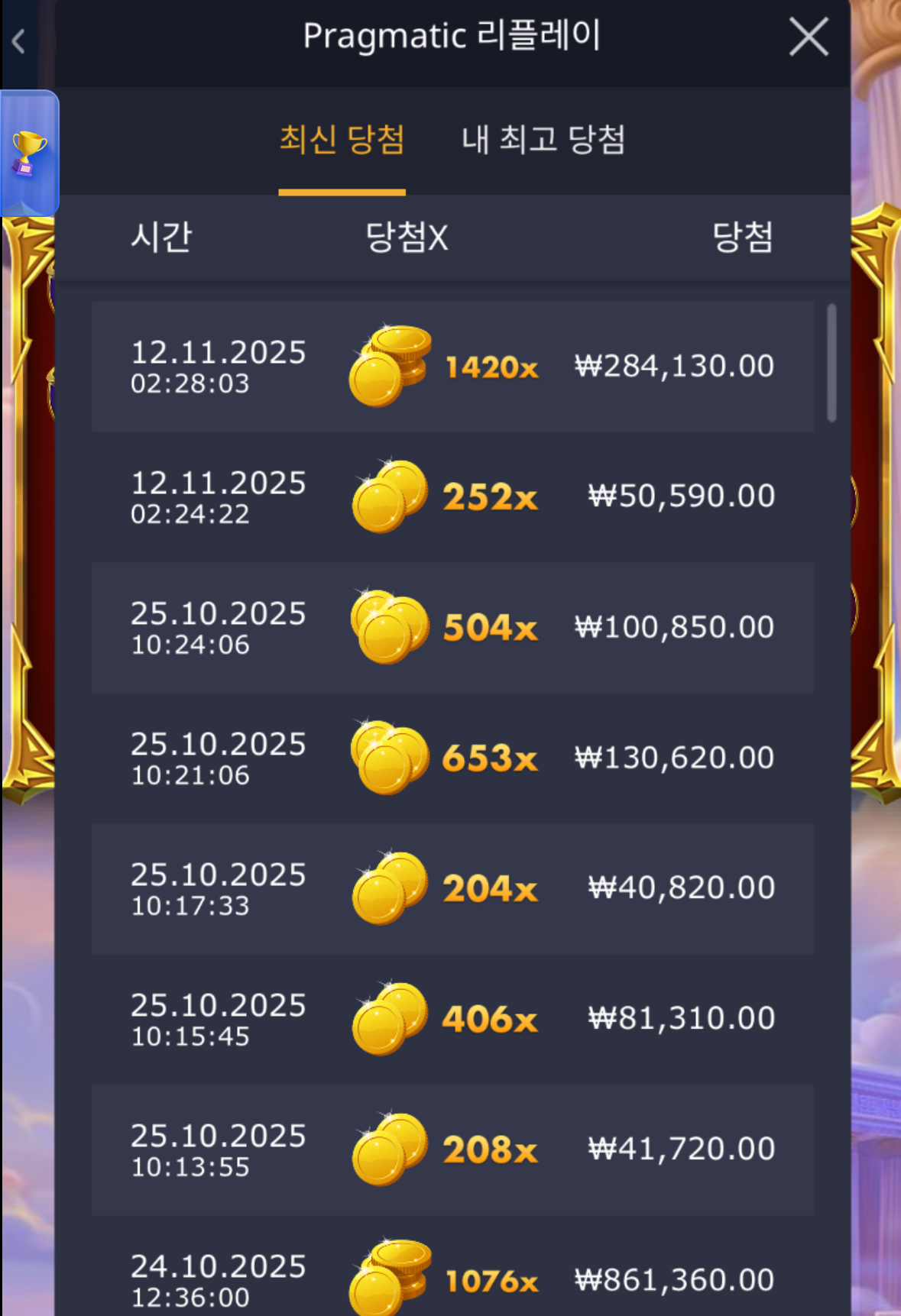Go back with the left arrow
901x1316 pixels.
[19, 40]
